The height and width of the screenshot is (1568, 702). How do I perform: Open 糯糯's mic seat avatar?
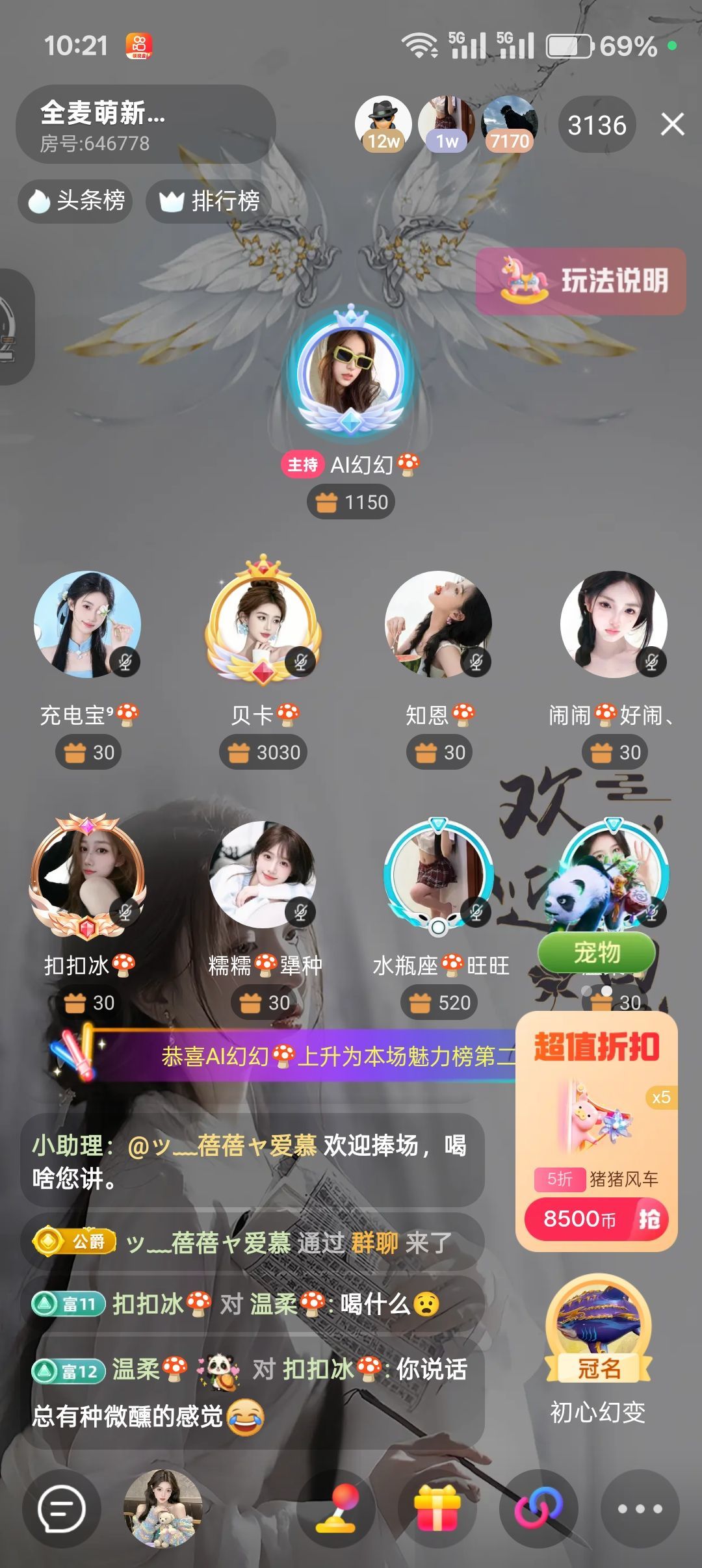pyautogui.click(x=263, y=874)
